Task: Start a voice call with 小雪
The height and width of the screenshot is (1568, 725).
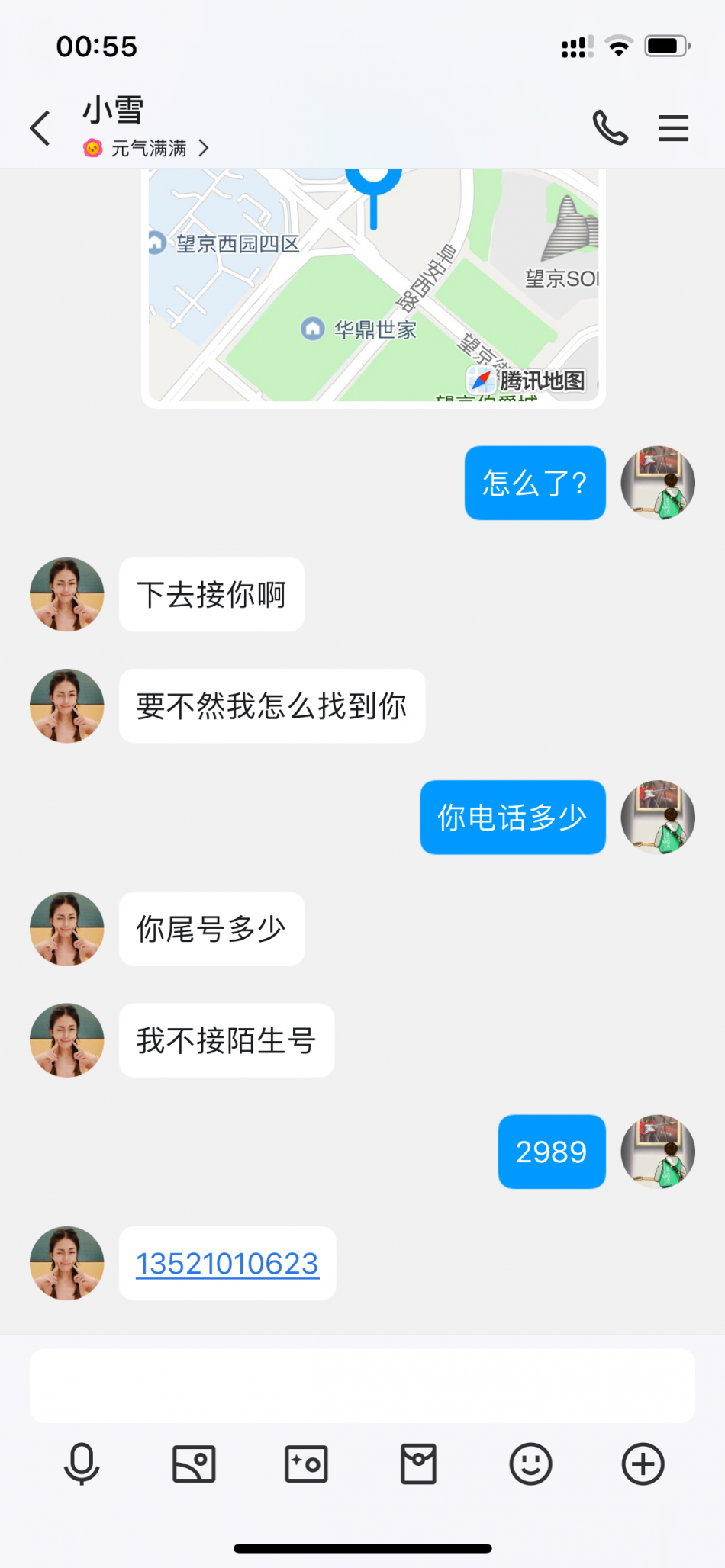Action: coord(610,127)
